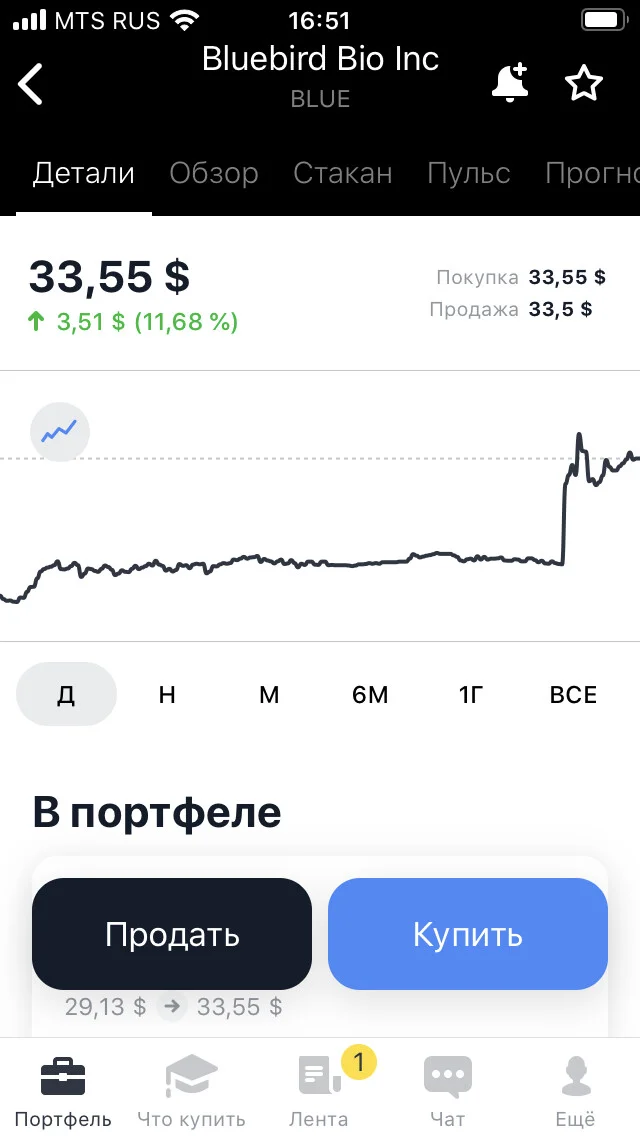Open the Что купить section
The image size is (640, 1136).
click(x=191, y=1091)
